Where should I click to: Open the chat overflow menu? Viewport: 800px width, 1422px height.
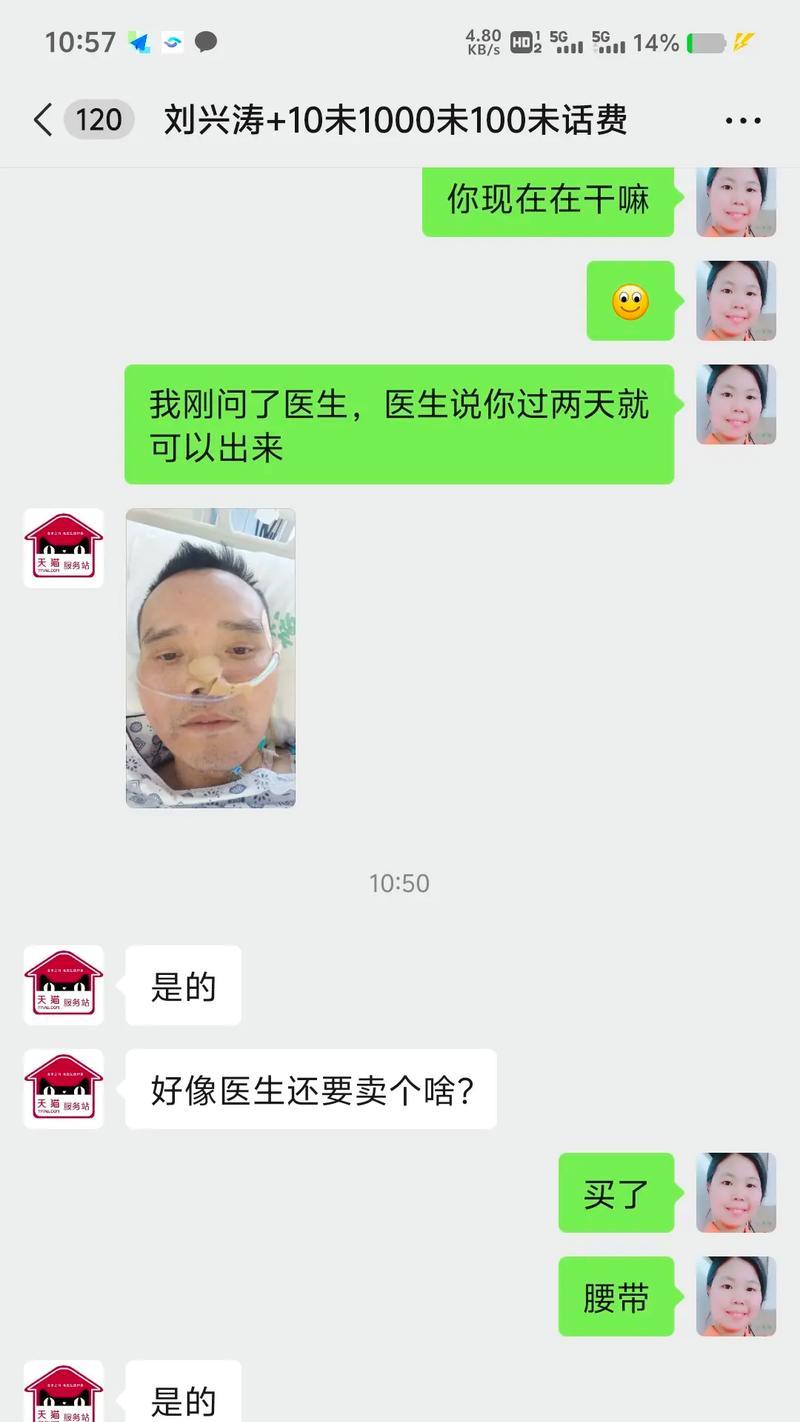coord(742,121)
